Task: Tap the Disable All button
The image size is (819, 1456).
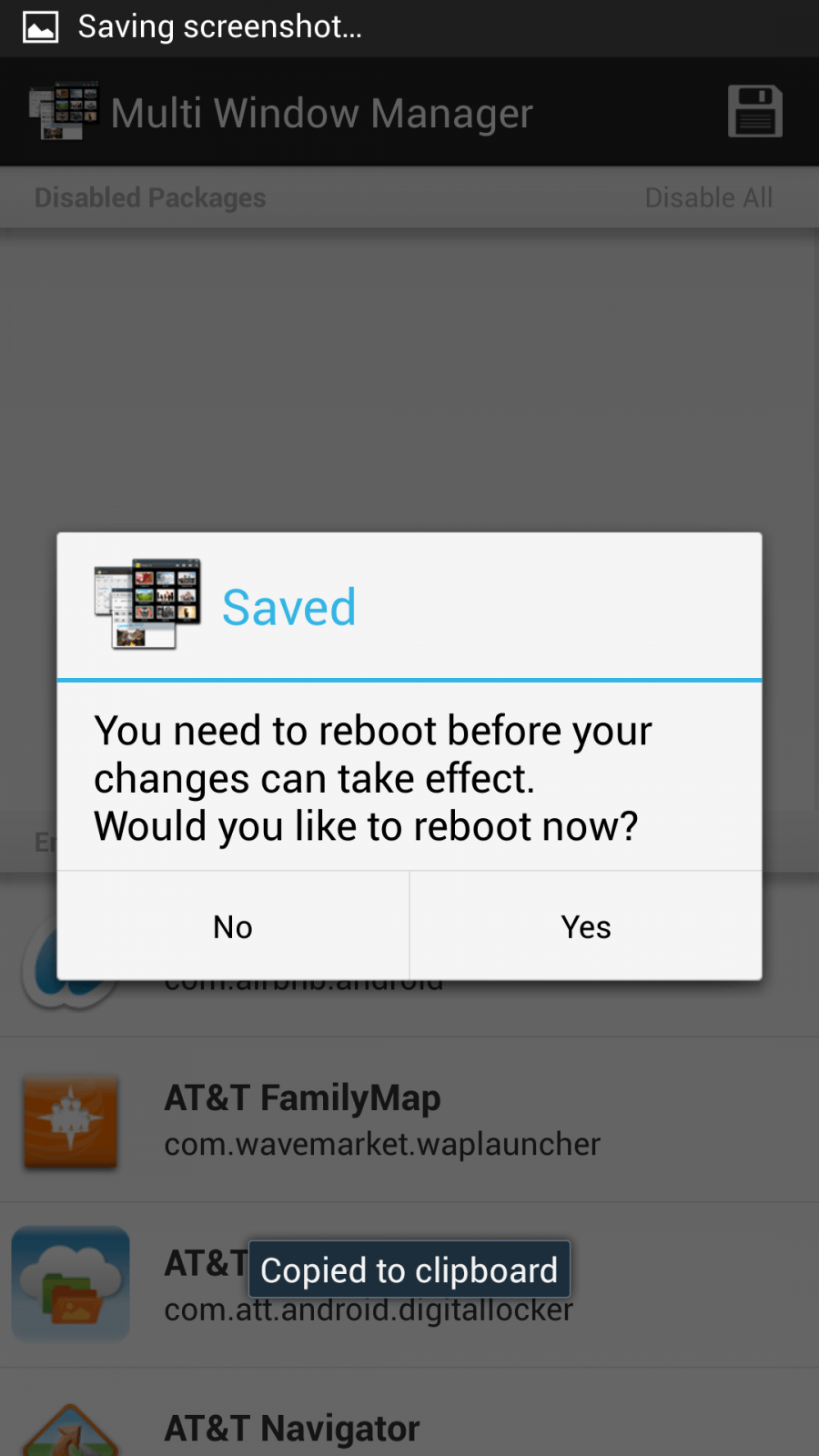Action: point(708,197)
